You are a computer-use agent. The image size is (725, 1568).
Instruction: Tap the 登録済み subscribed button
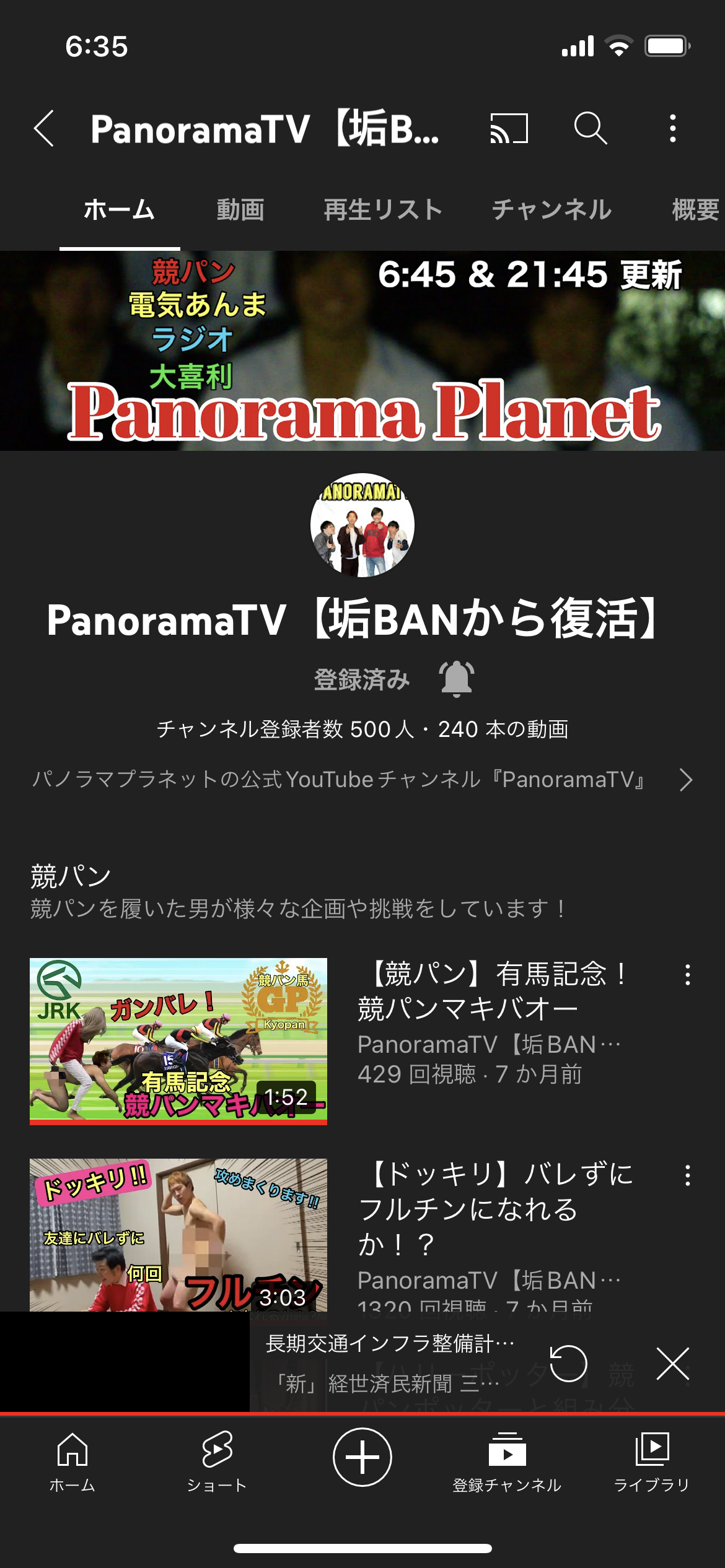tap(362, 679)
